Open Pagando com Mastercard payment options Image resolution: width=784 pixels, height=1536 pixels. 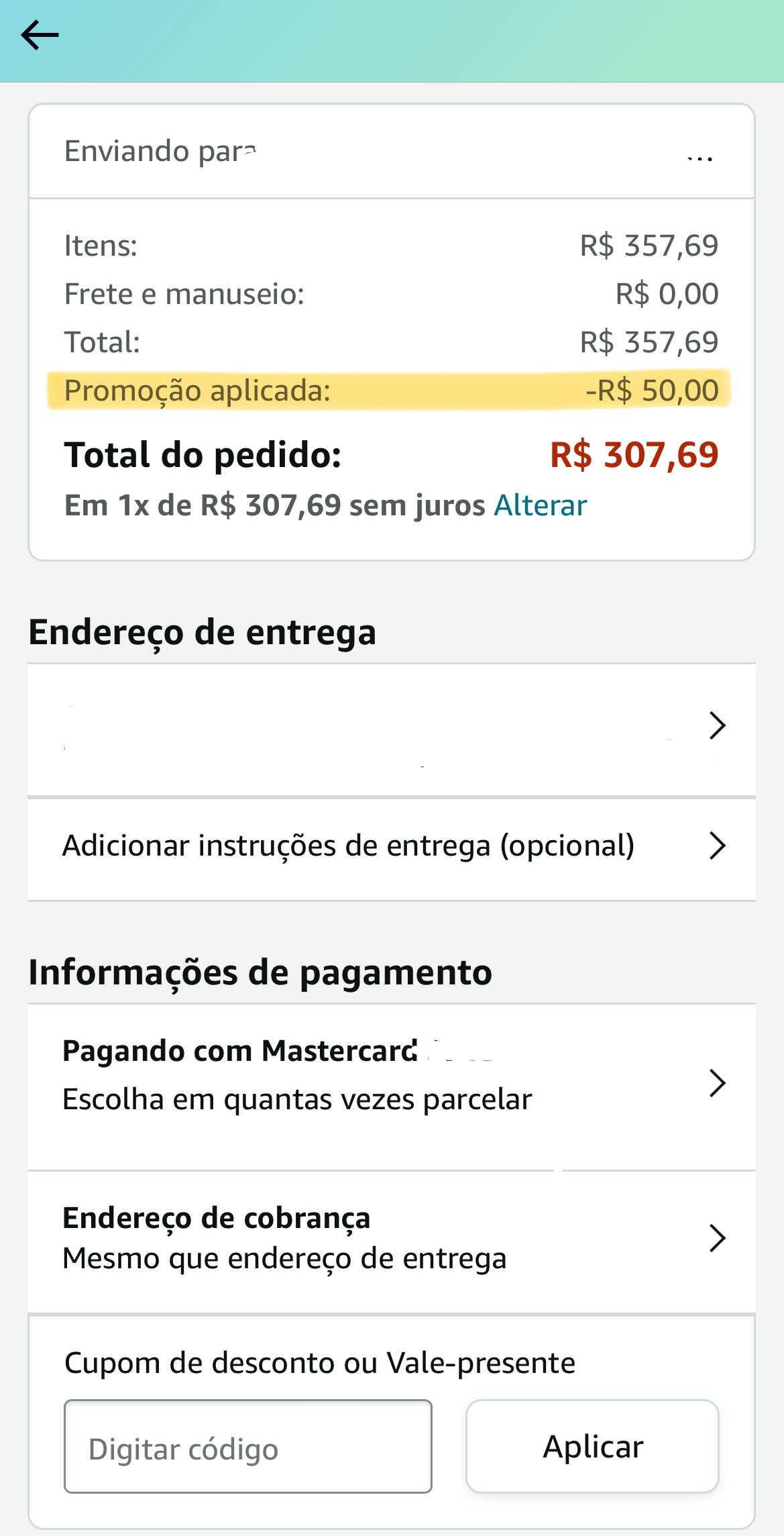pyautogui.click(x=392, y=1087)
